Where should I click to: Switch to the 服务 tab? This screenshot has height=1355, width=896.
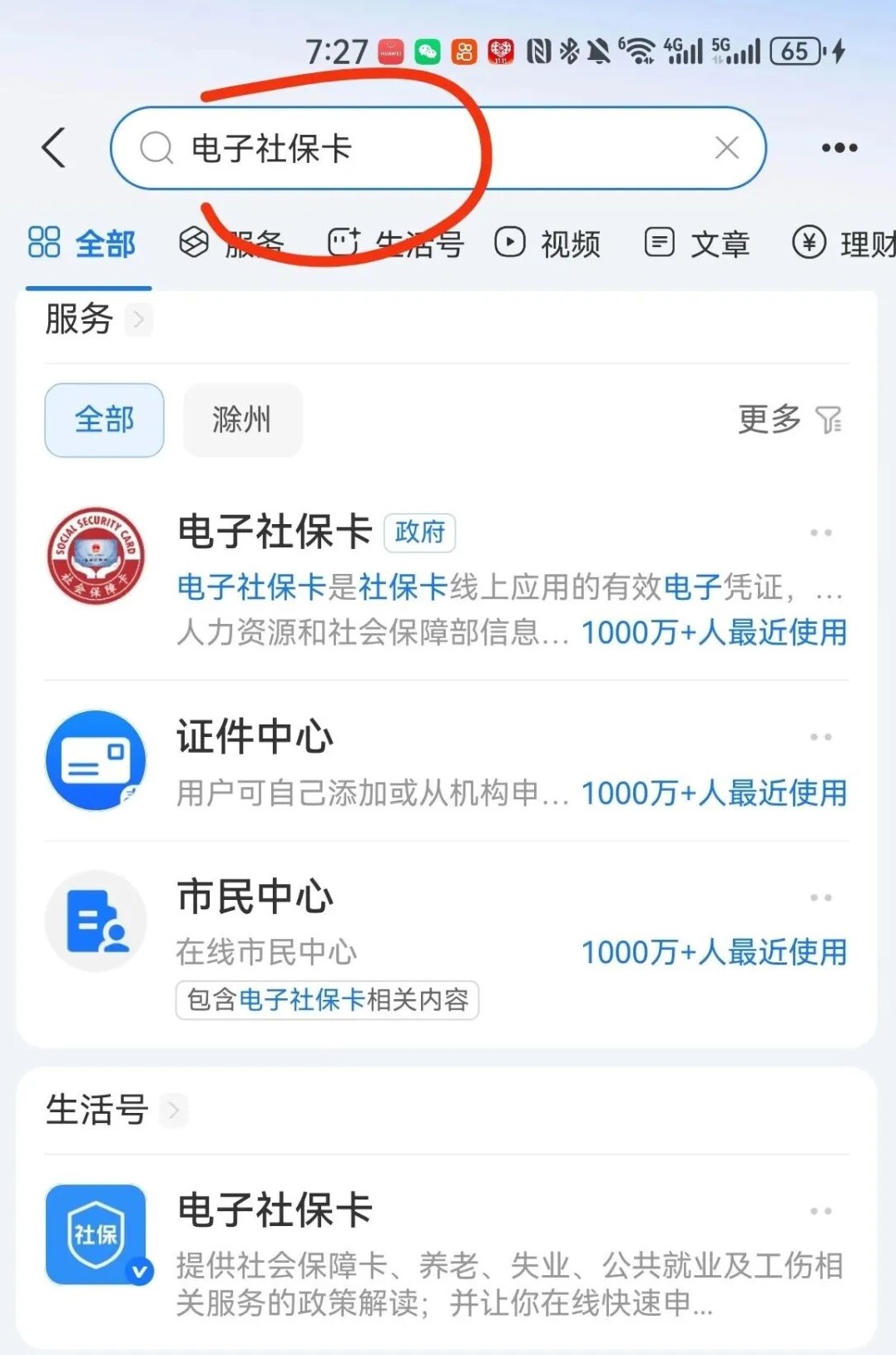232,244
